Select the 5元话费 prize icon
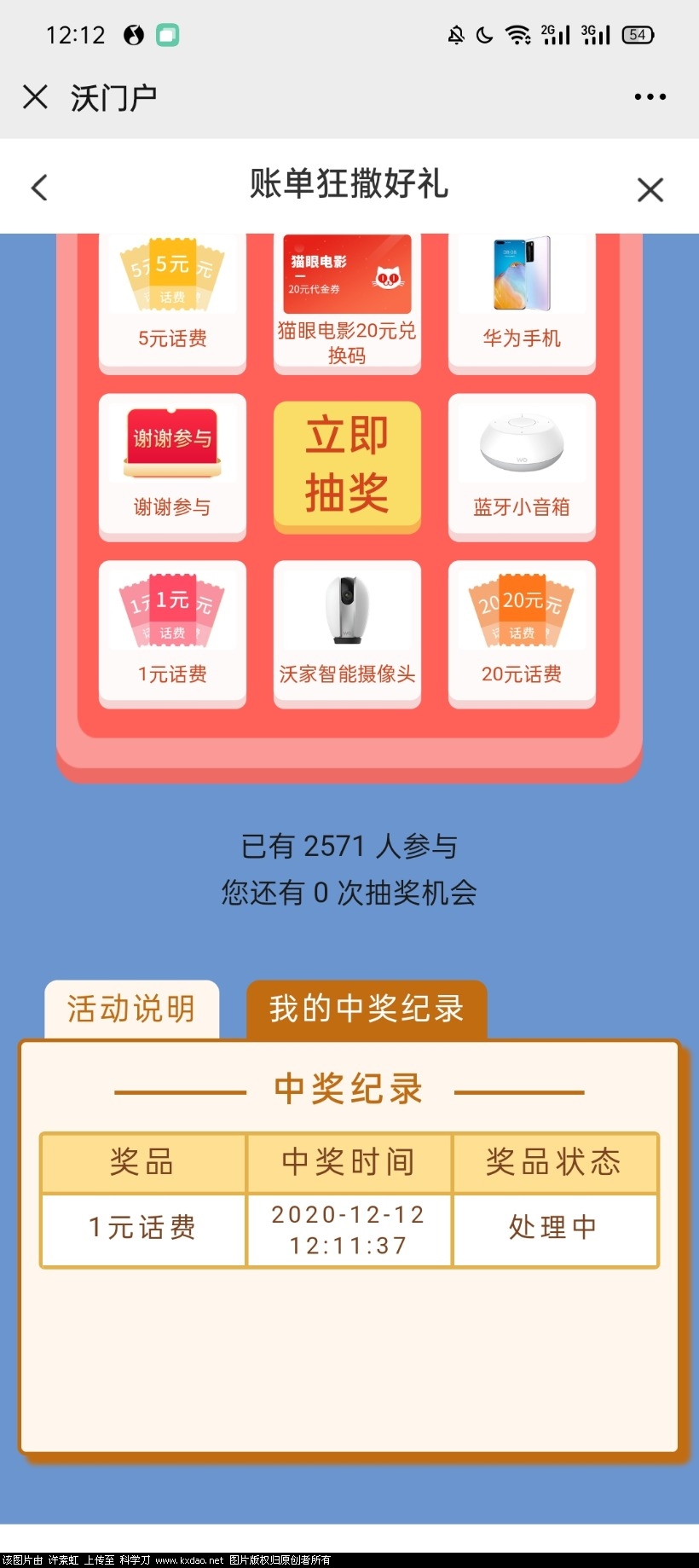The height and width of the screenshot is (1568, 699). pyautogui.click(x=172, y=294)
